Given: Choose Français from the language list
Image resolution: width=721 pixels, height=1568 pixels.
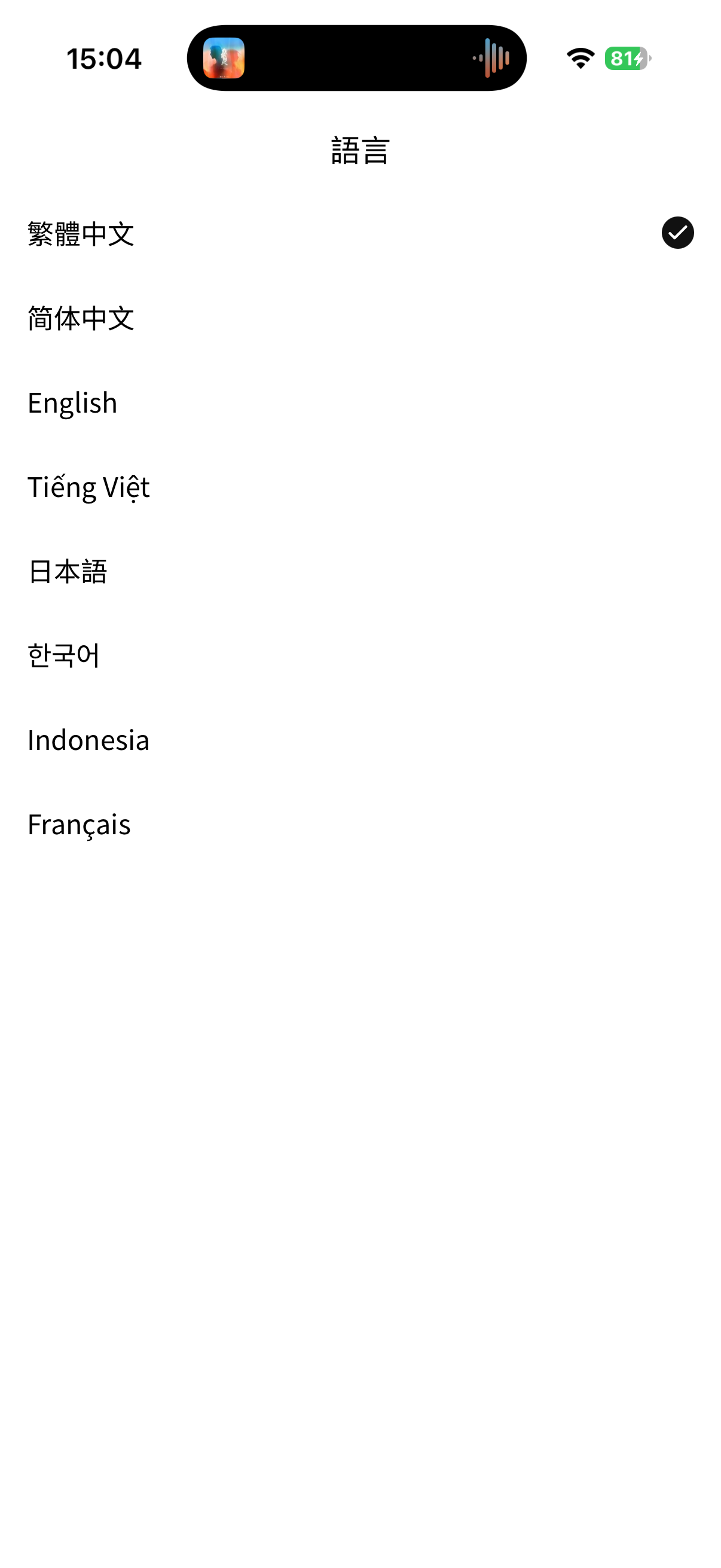Looking at the screenshot, I should [79, 825].
